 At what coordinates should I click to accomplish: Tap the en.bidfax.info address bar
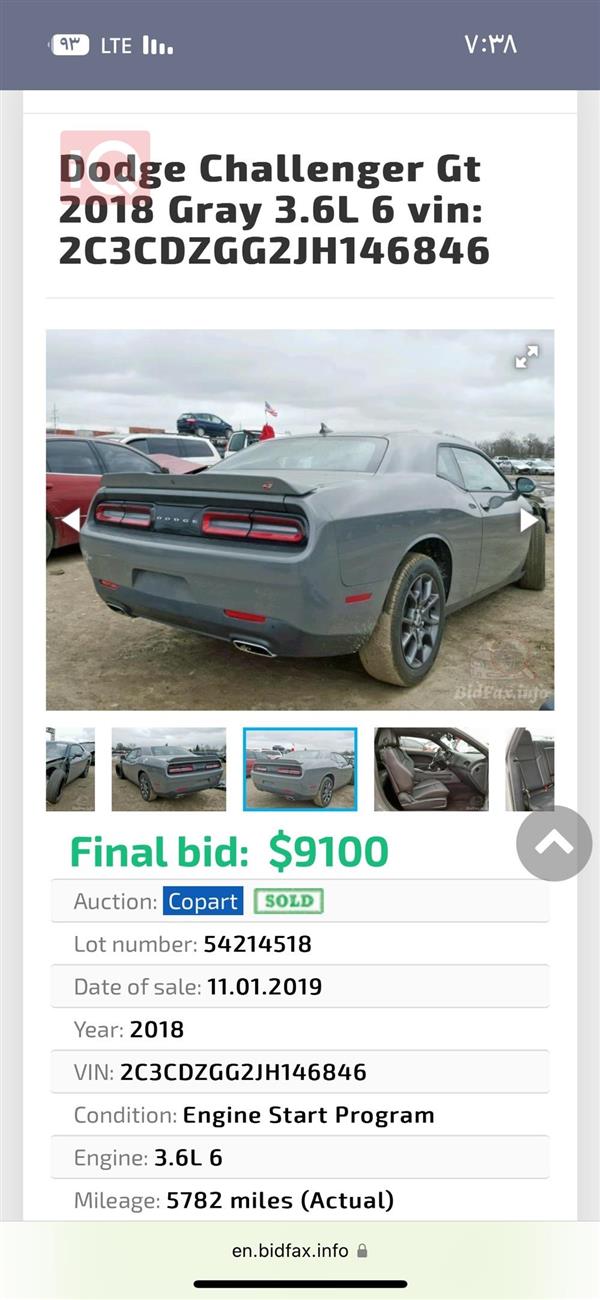pos(300,1250)
